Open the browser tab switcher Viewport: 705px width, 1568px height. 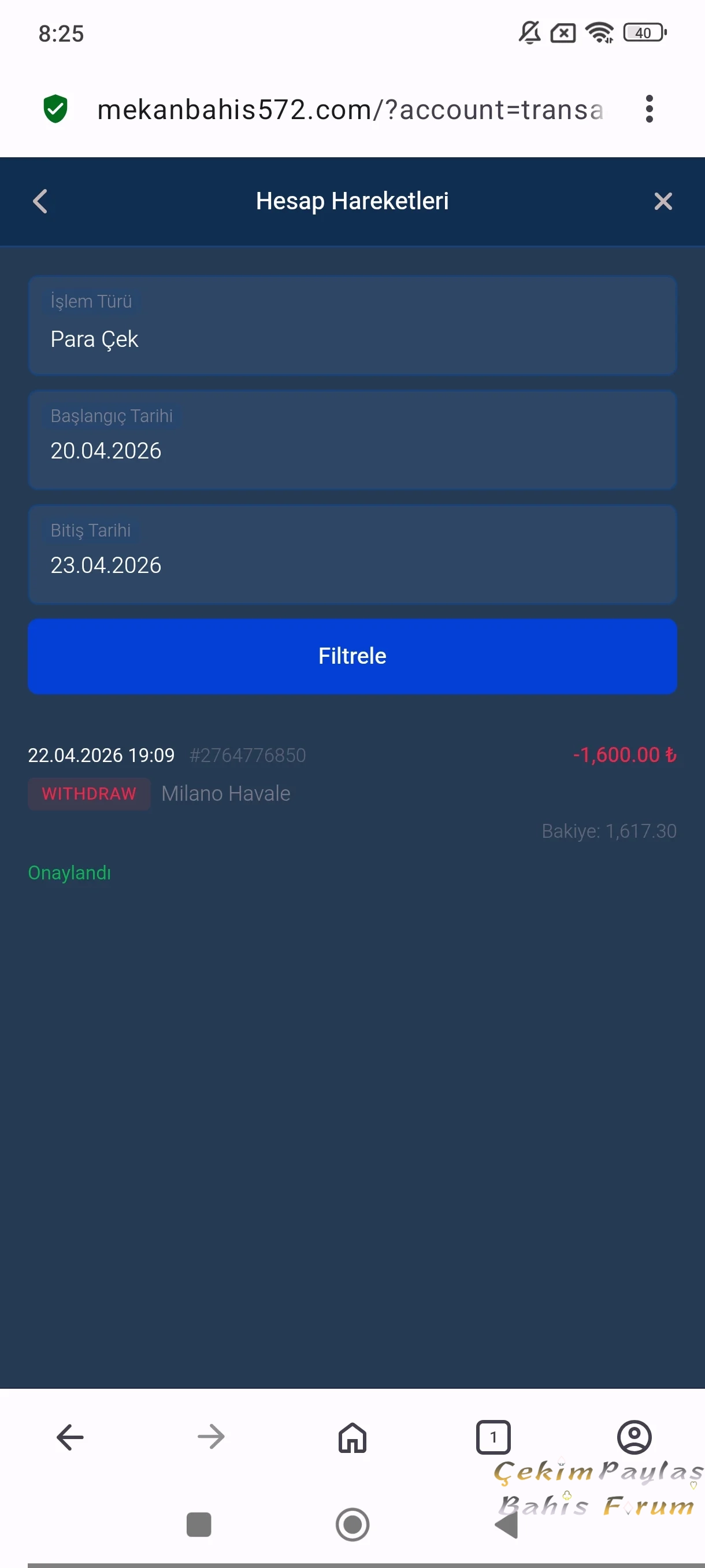(493, 1437)
